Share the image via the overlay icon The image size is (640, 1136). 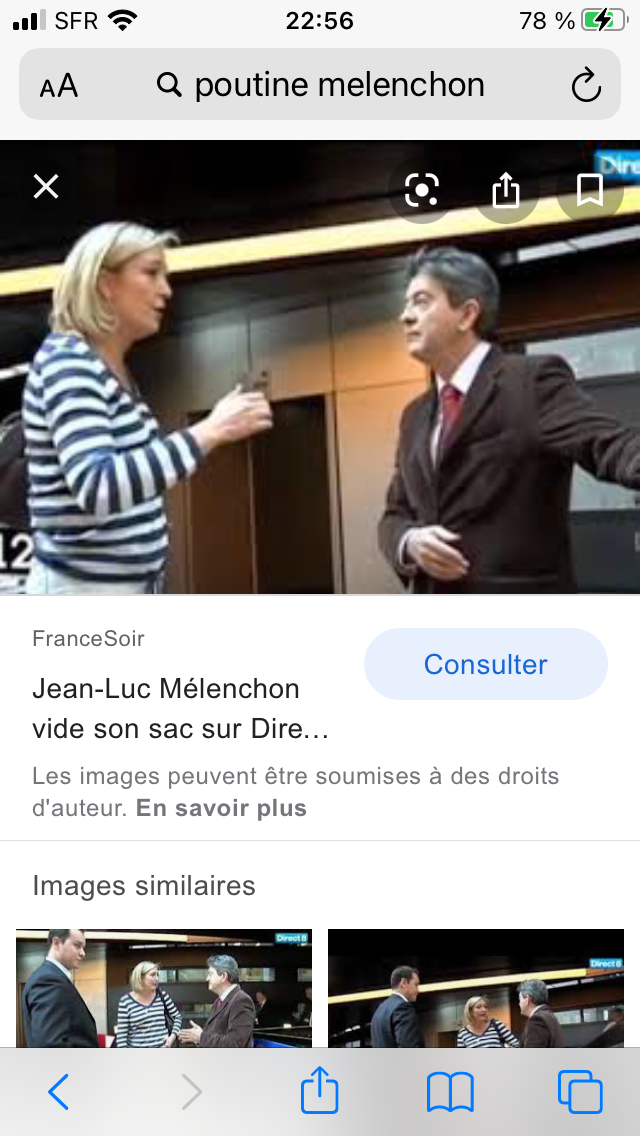(507, 189)
